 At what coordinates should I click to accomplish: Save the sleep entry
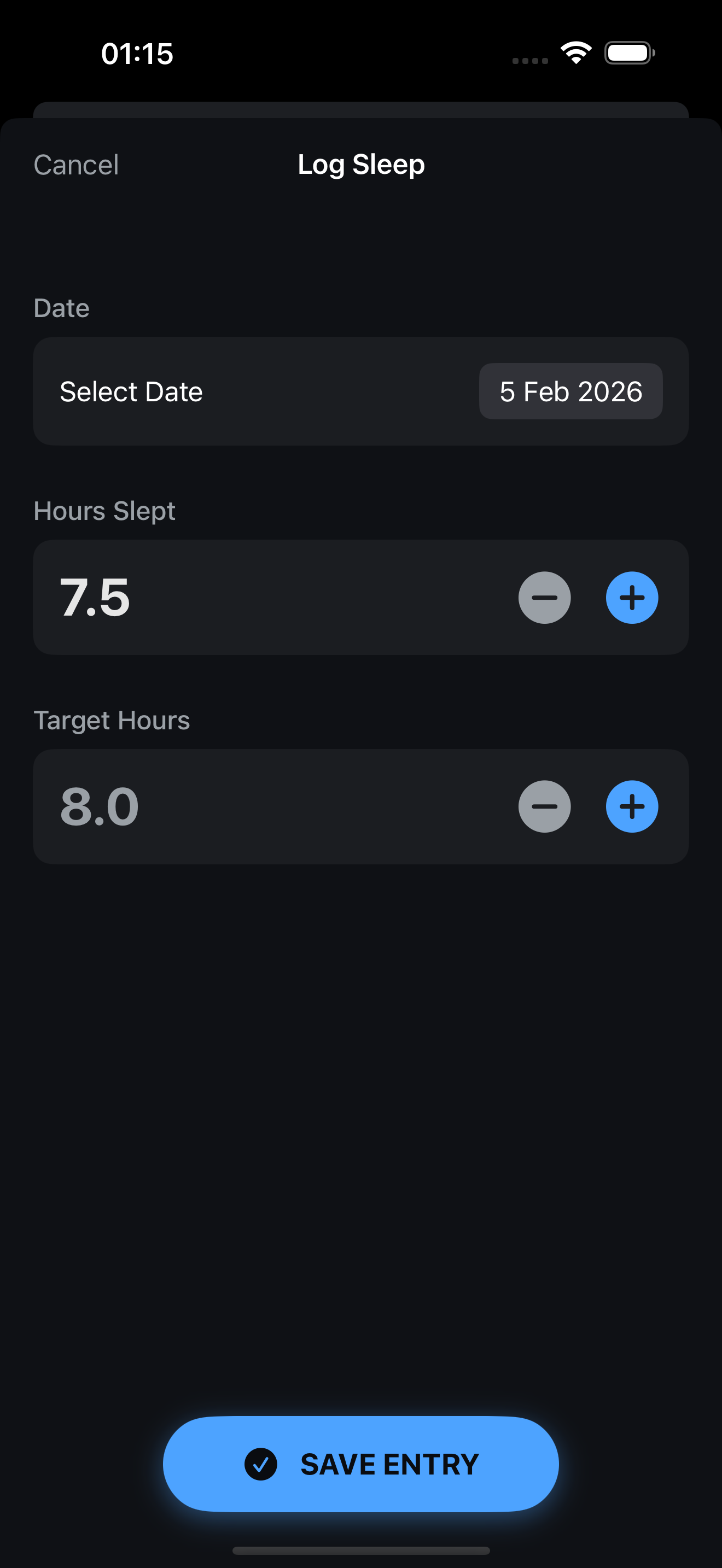pos(361,1465)
